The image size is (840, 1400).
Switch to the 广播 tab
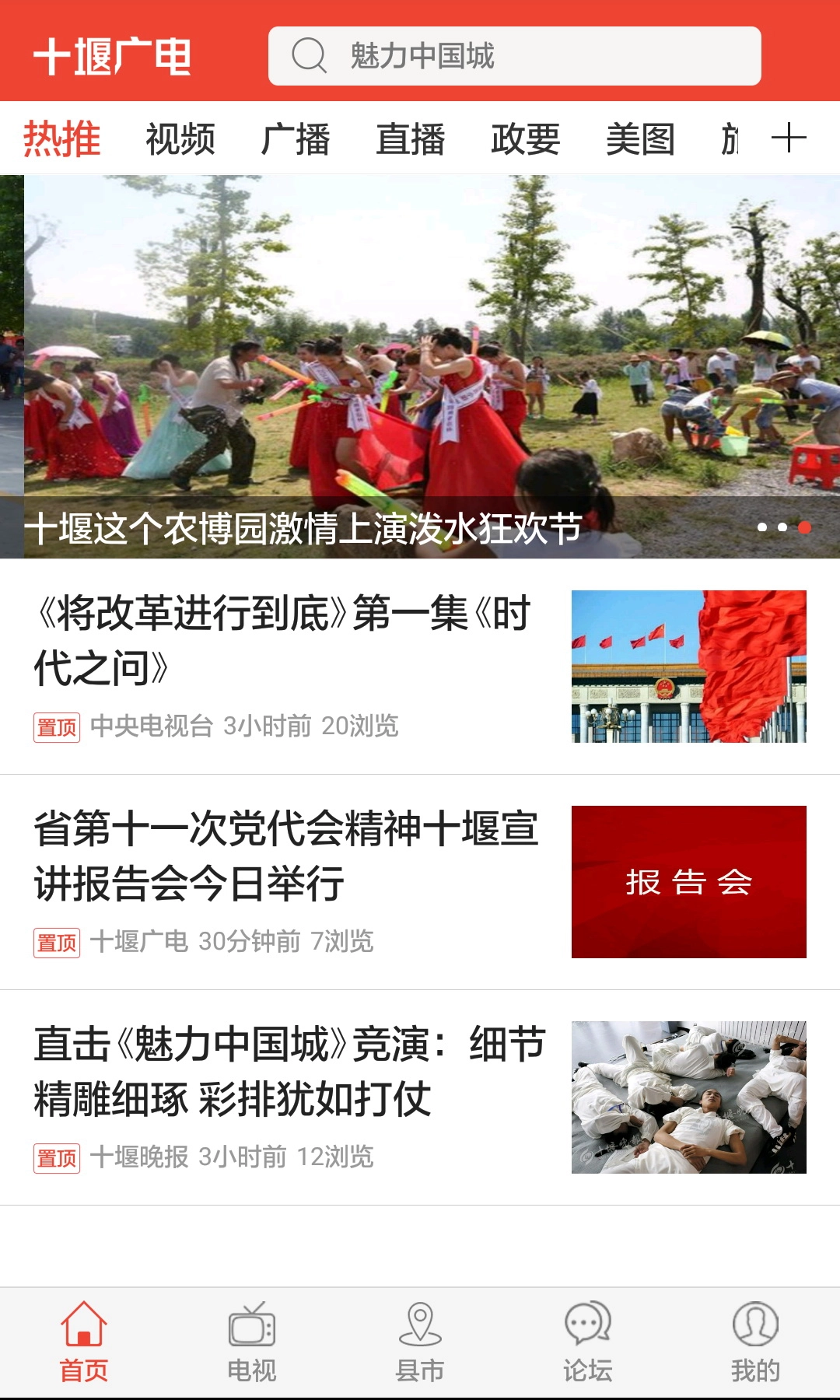(296, 138)
